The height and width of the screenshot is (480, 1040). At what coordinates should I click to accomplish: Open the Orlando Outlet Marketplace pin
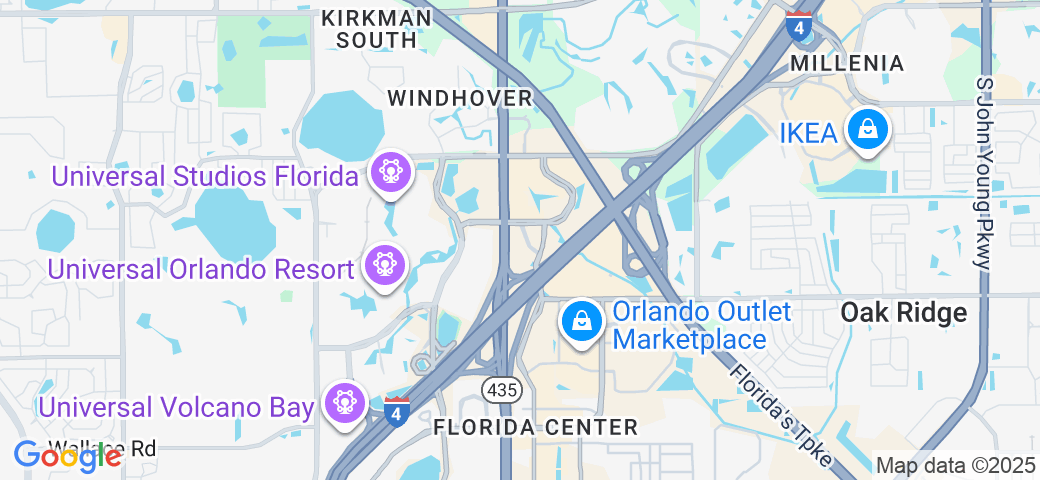point(580,322)
